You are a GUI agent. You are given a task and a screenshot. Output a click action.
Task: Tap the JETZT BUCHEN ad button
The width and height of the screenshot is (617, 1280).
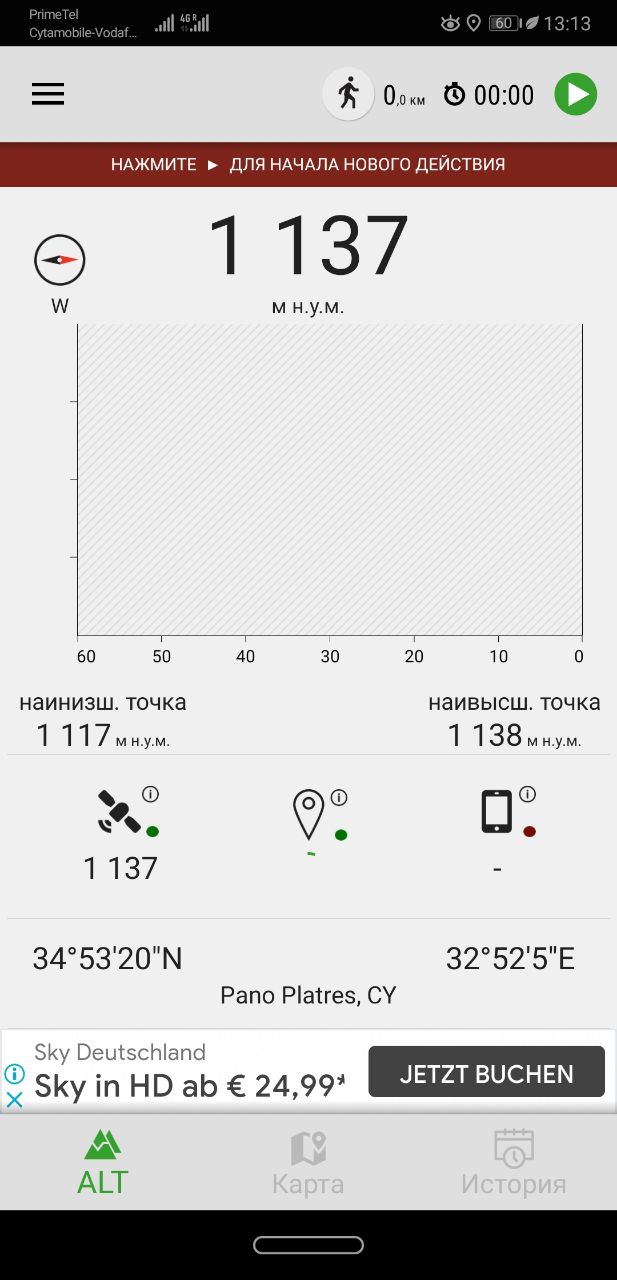(486, 1073)
